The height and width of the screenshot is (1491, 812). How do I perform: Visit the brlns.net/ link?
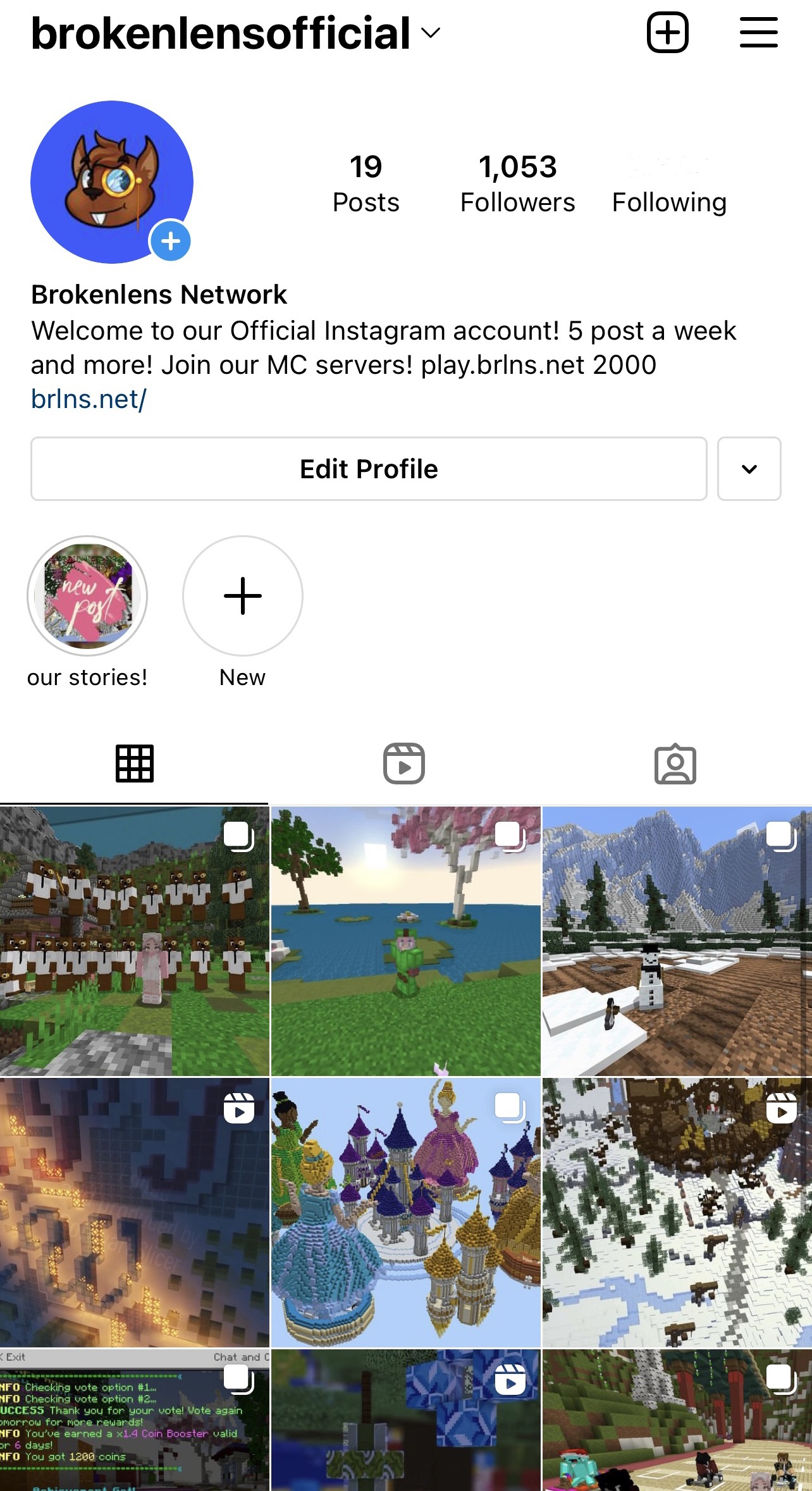click(89, 399)
